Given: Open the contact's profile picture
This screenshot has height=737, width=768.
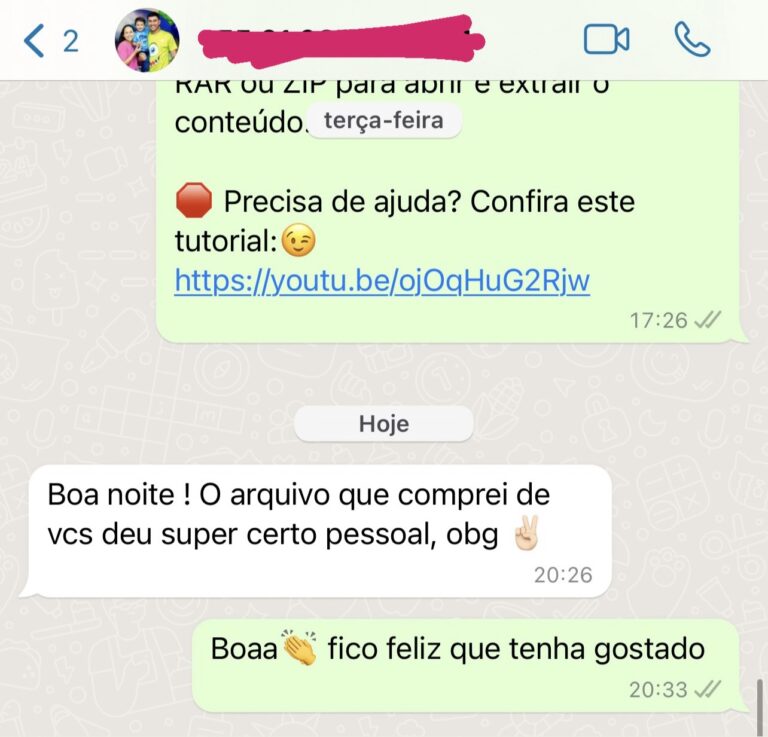Looking at the screenshot, I should coord(147,41).
